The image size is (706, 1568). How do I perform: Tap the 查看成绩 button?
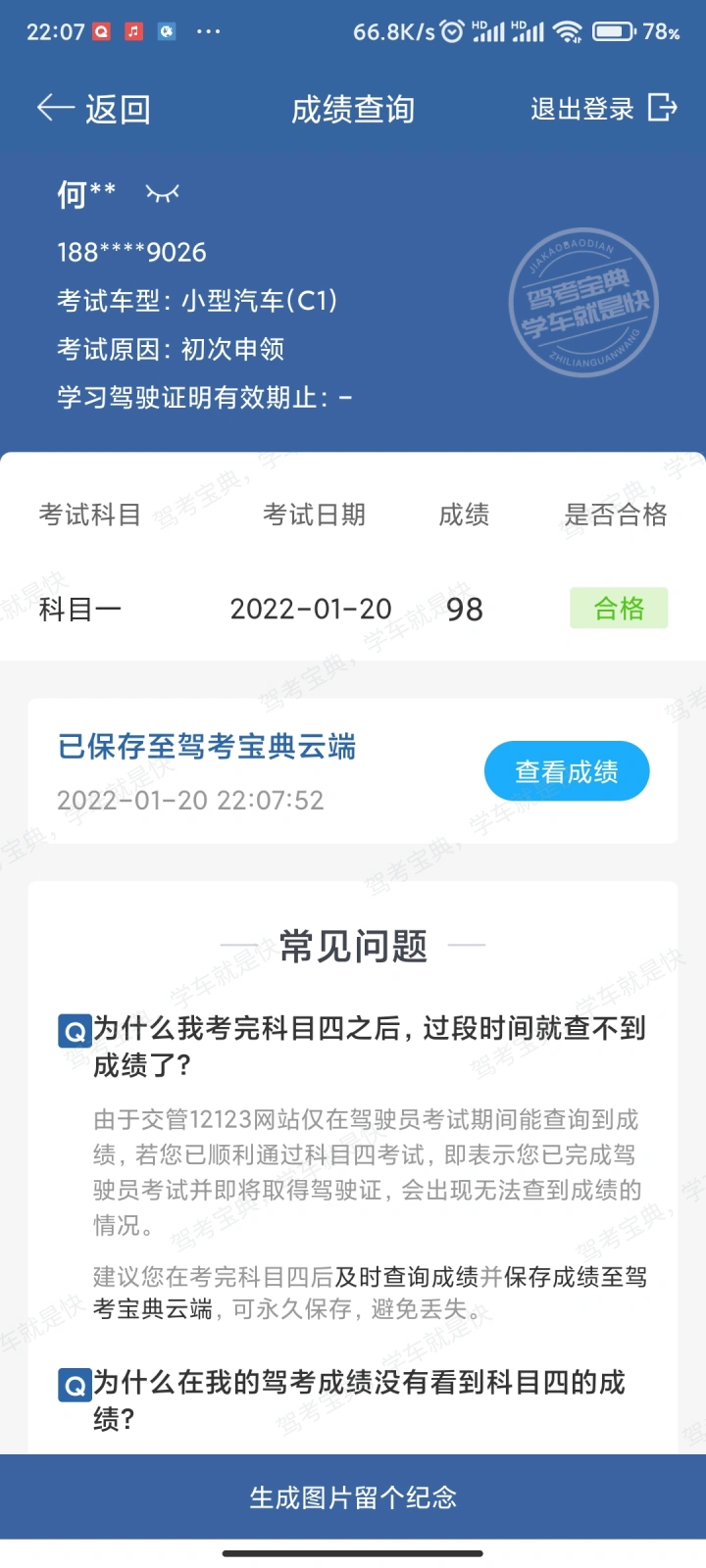567,771
